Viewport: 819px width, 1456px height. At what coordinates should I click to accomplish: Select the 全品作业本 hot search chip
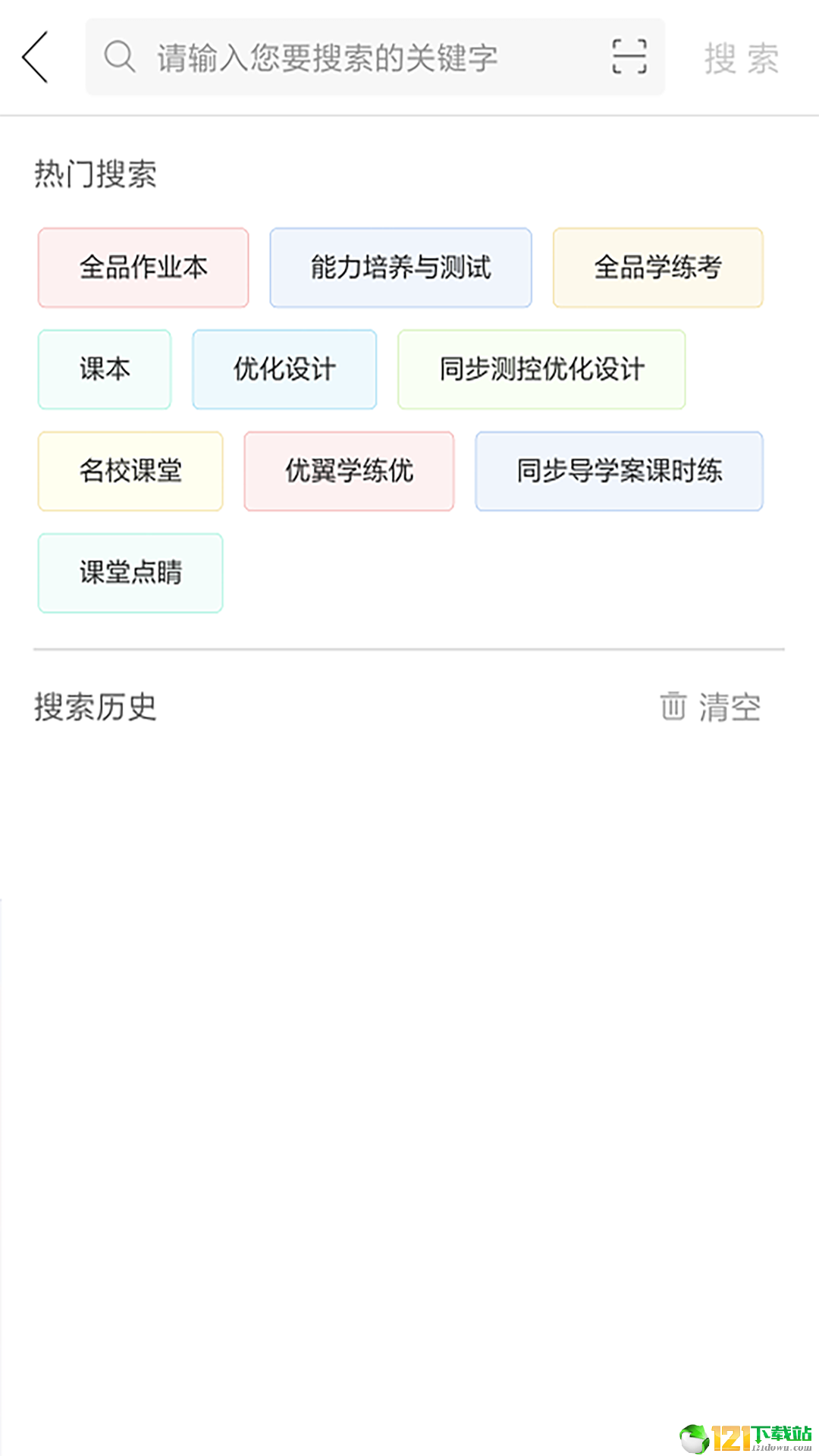[x=143, y=268]
